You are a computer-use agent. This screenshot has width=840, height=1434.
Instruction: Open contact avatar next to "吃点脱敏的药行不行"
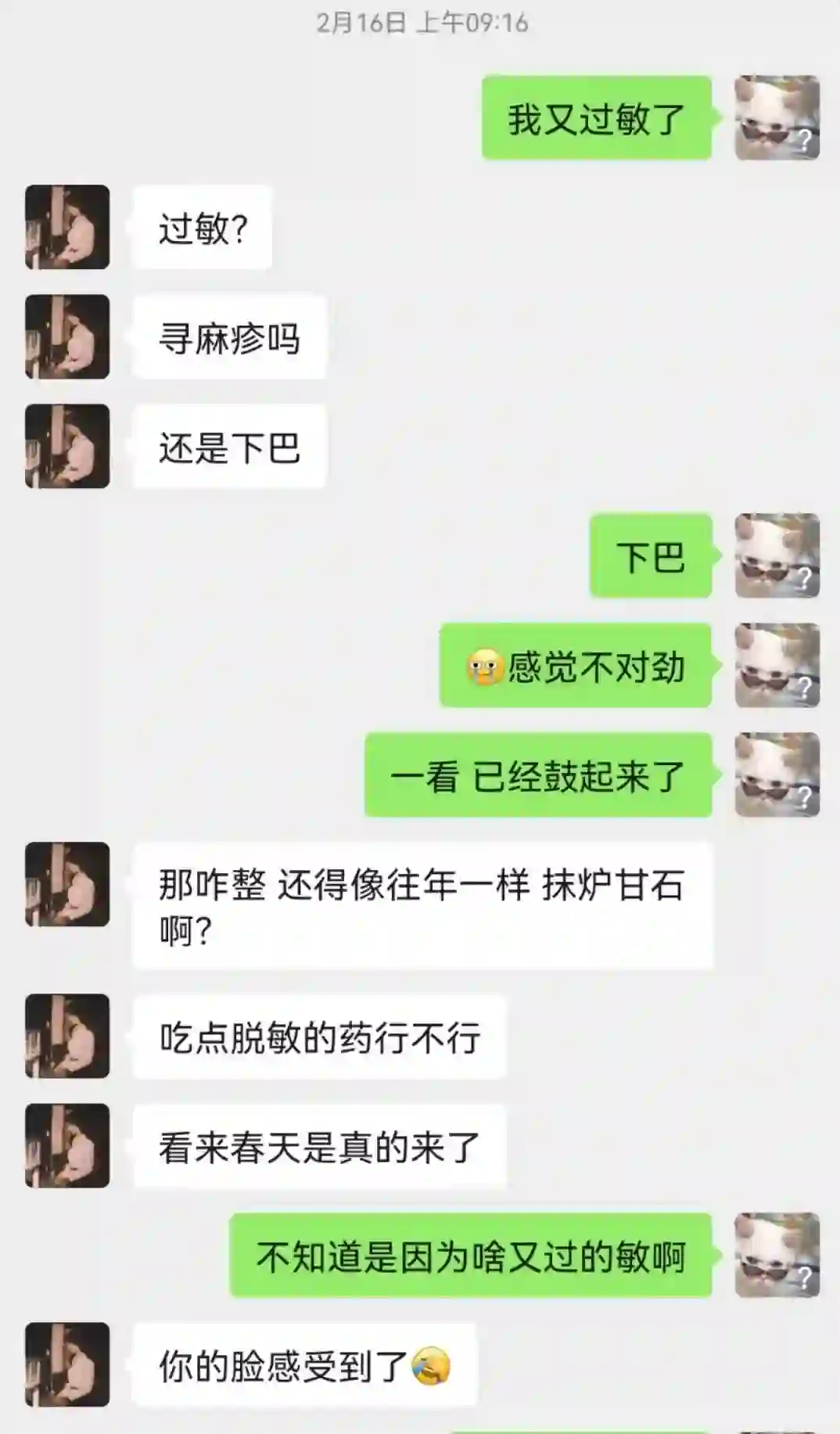tap(67, 1036)
